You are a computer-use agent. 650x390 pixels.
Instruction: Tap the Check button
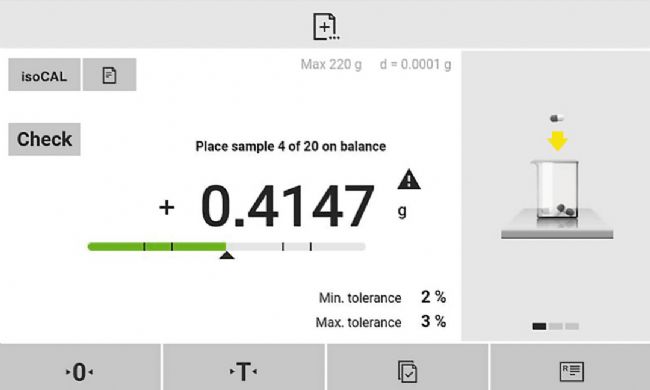point(44,139)
